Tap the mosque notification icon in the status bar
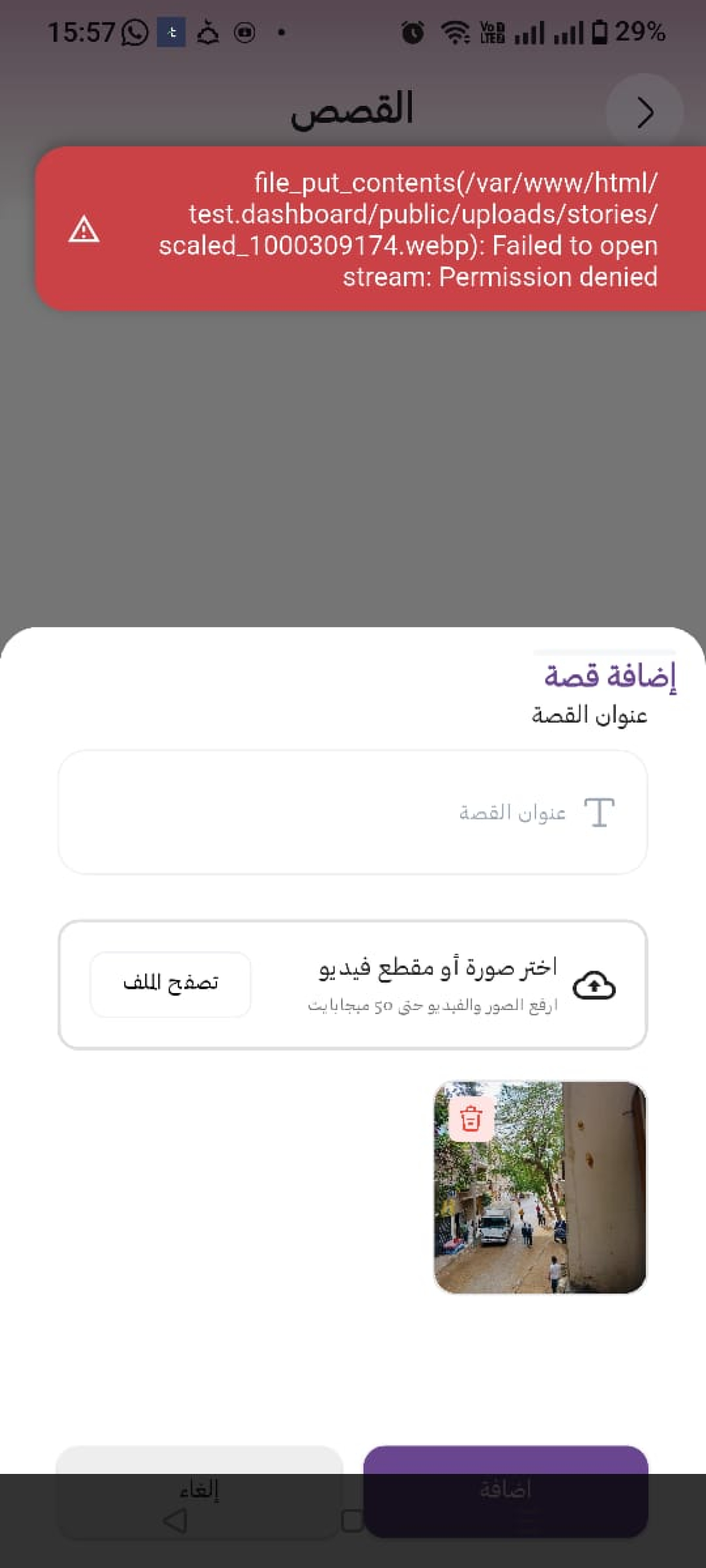Viewport: 706px width, 1568px height. (x=209, y=32)
